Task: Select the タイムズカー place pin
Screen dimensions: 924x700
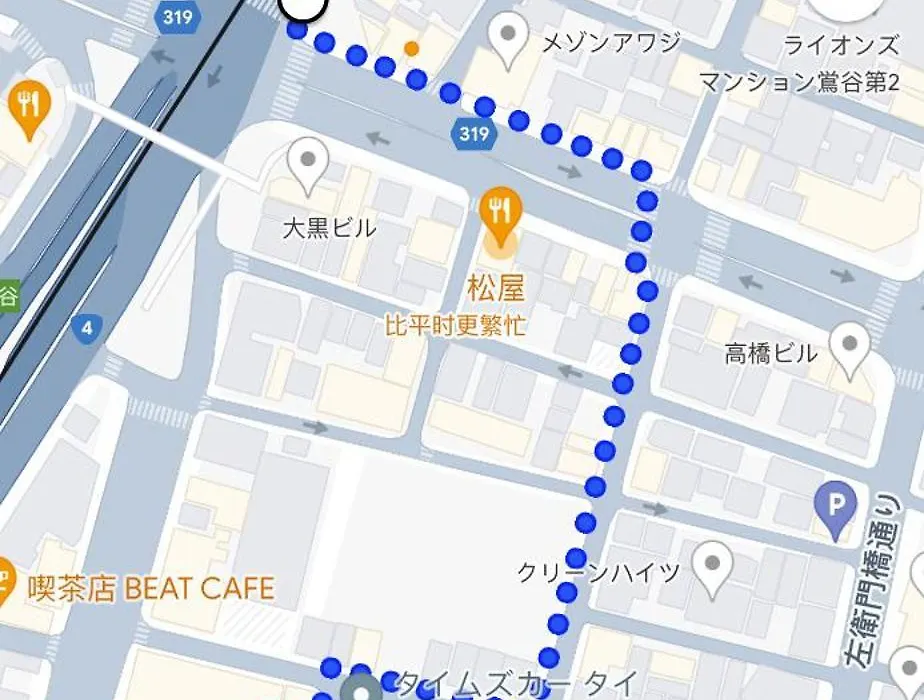Action: point(362,688)
